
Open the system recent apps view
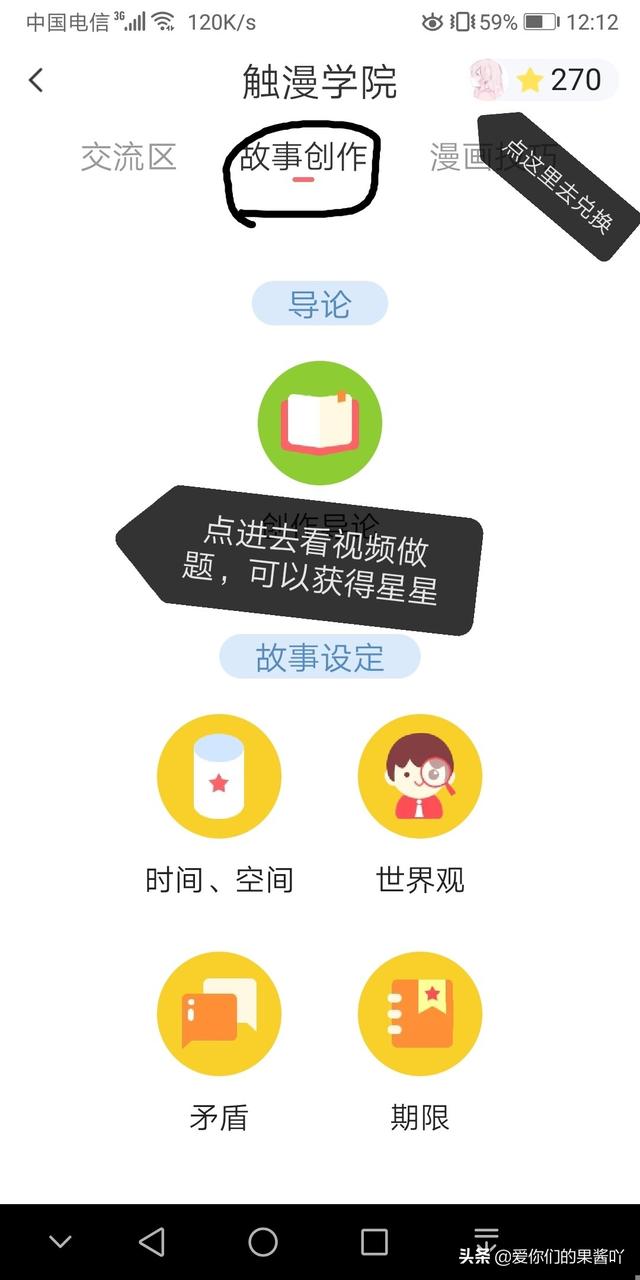tap(374, 1242)
